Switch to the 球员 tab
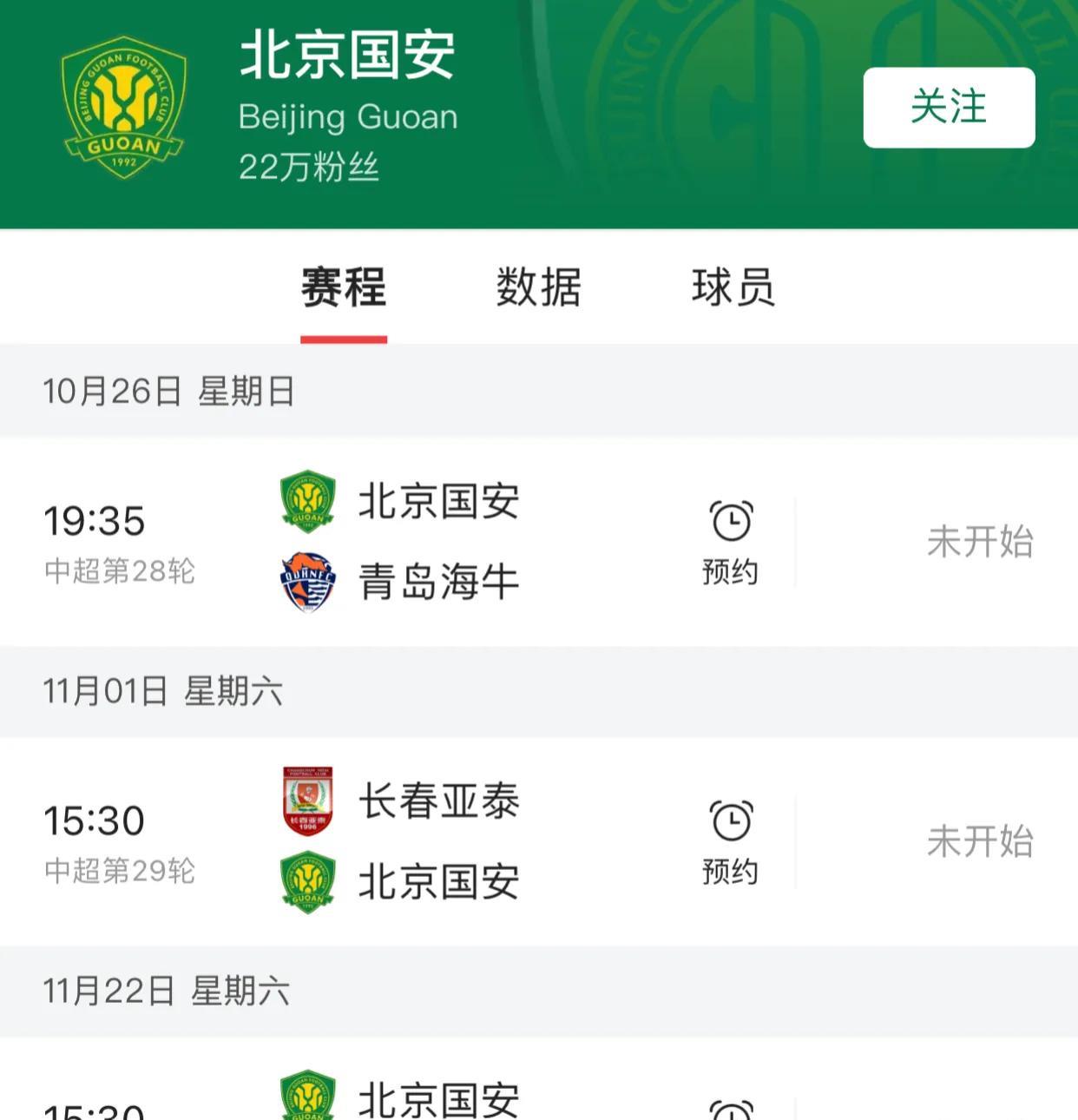This screenshot has height=1120, width=1078. pyautogui.click(x=733, y=287)
